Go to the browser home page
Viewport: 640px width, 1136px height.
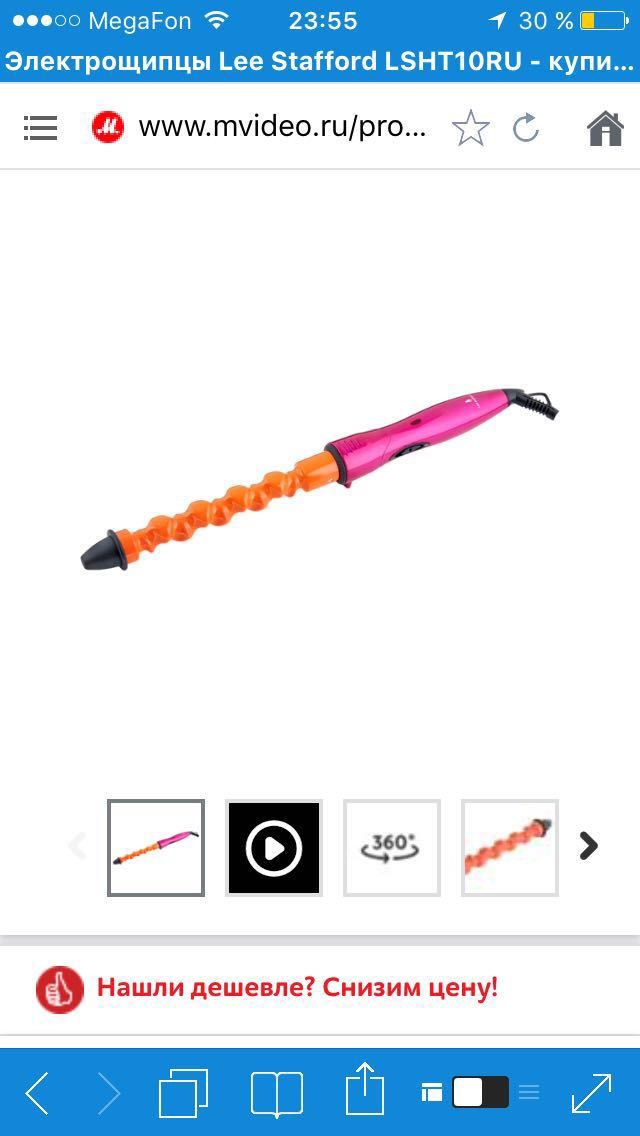click(x=604, y=128)
